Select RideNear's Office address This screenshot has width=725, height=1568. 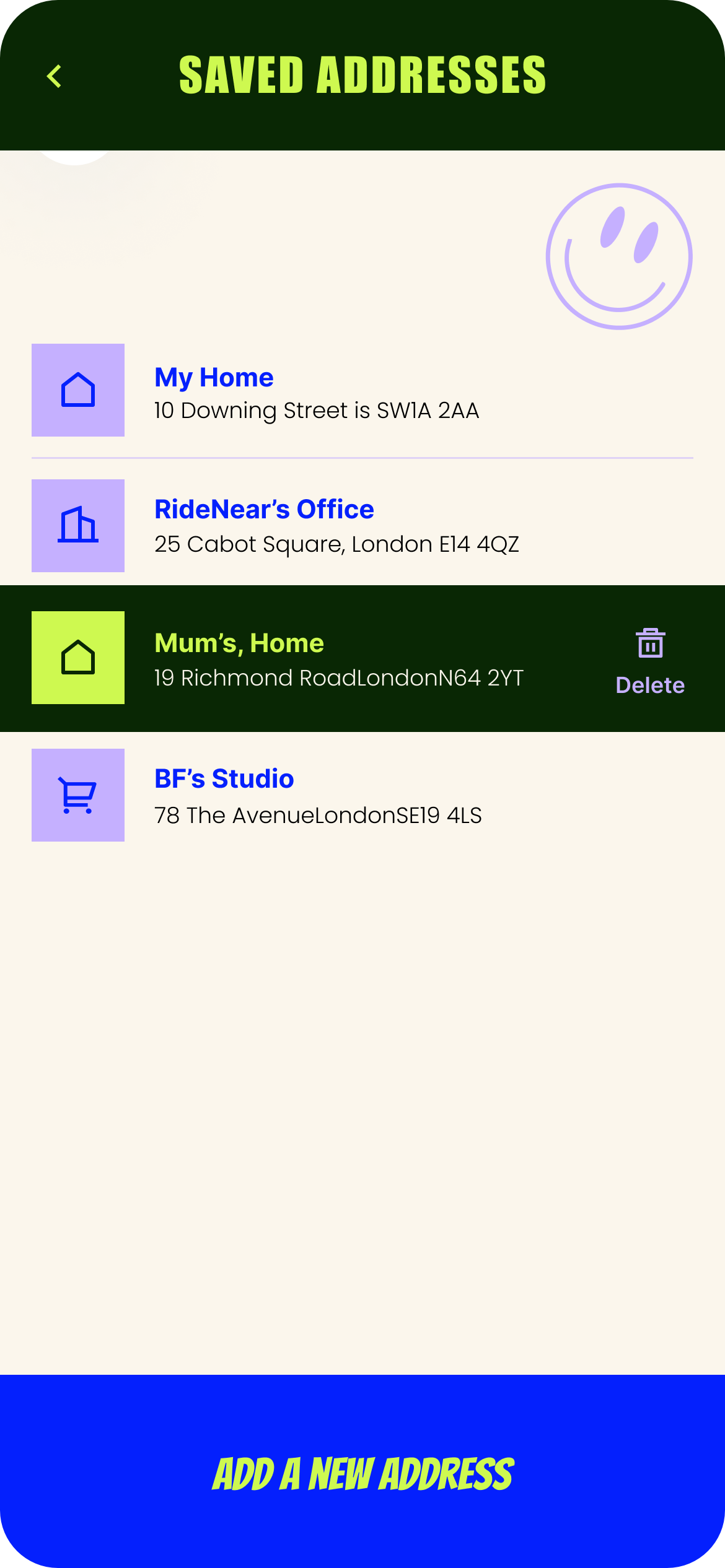362,526
